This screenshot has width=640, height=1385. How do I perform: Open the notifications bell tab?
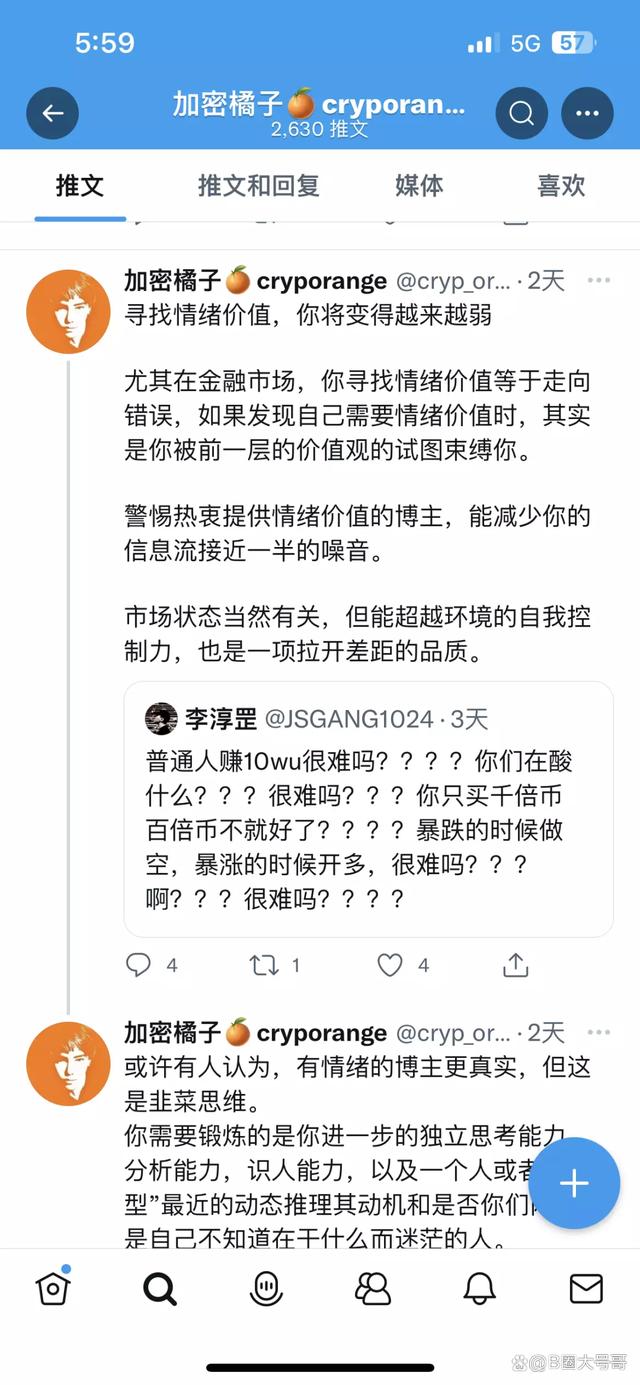click(x=480, y=1289)
